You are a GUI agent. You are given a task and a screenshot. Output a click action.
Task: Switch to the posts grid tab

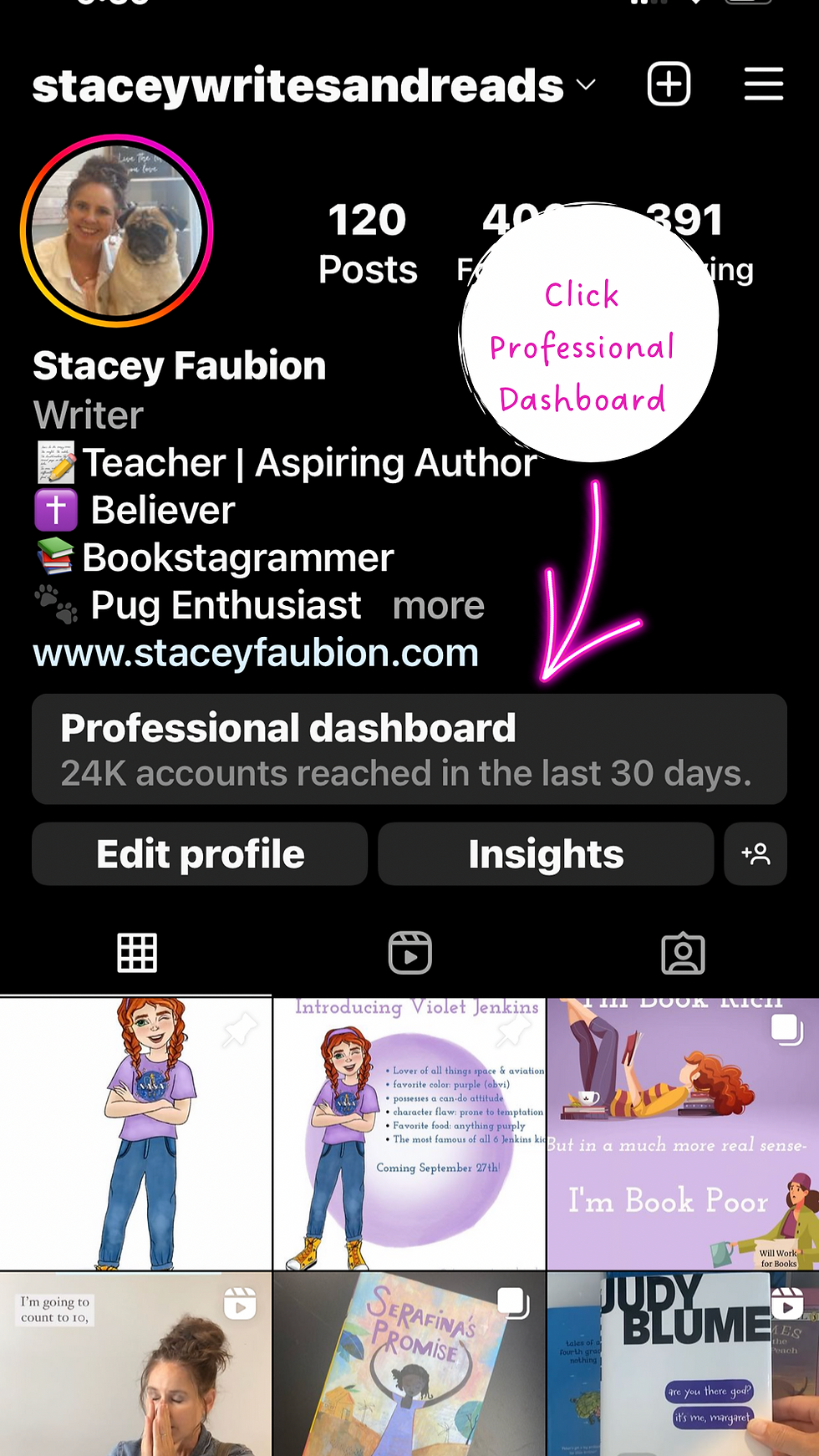tap(137, 953)
